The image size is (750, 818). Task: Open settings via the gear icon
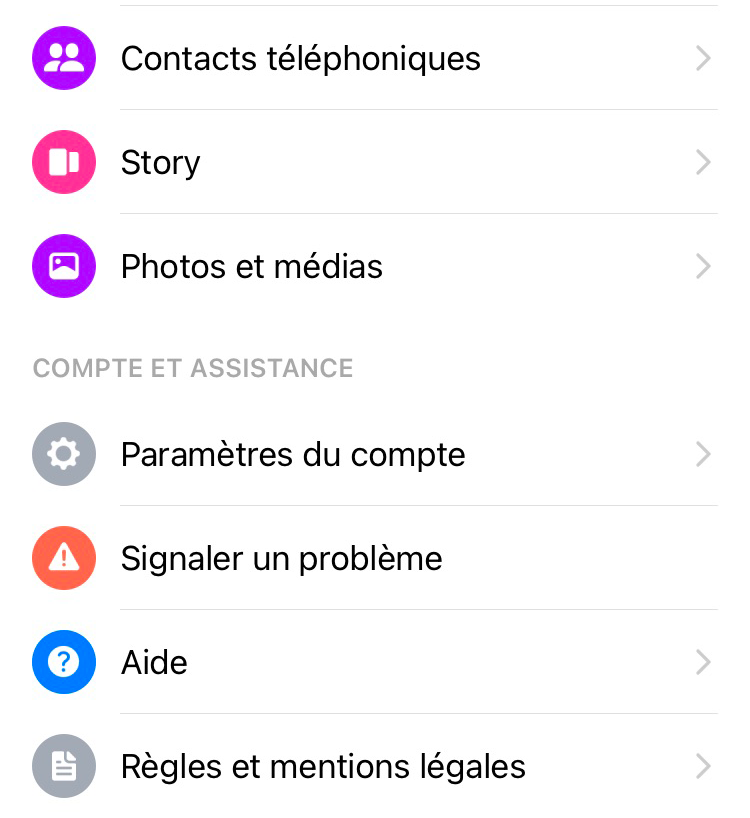(x=63, y=454)
